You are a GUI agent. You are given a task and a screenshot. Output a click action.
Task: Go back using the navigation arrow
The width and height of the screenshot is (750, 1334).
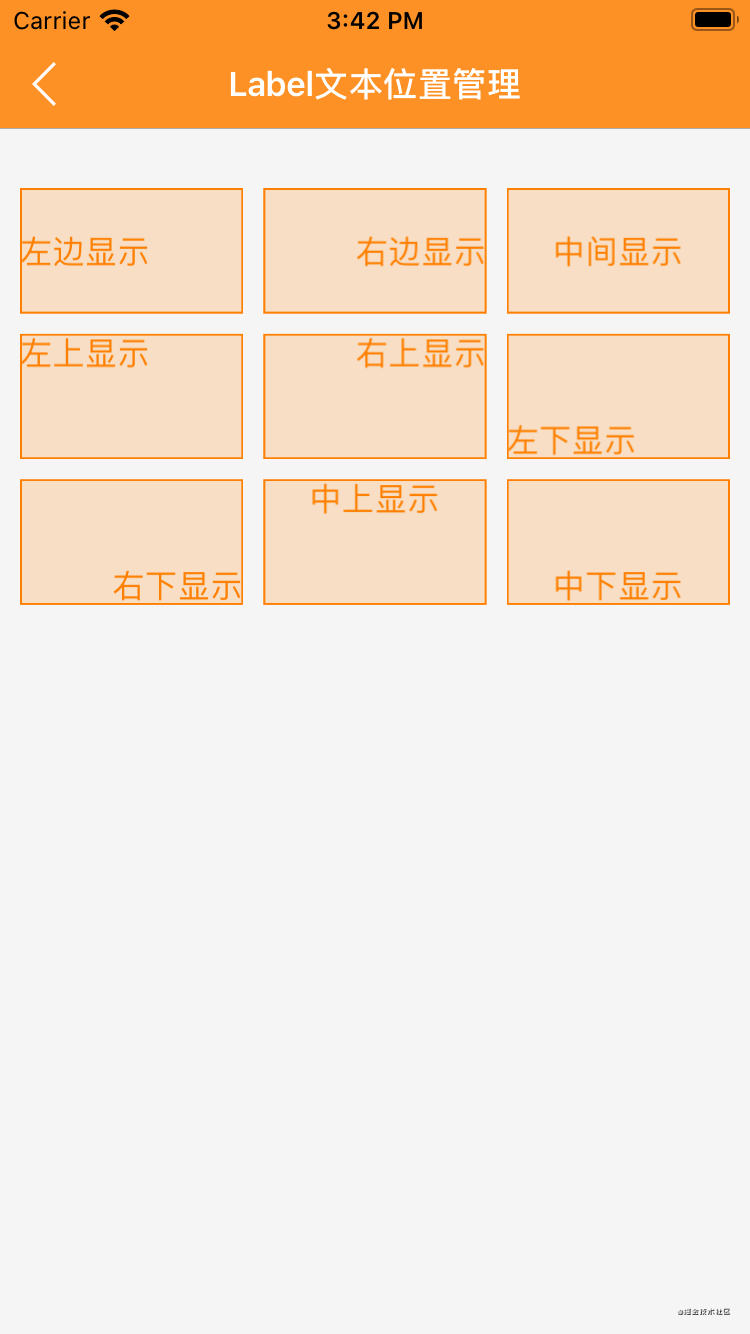tap(44, 84)
